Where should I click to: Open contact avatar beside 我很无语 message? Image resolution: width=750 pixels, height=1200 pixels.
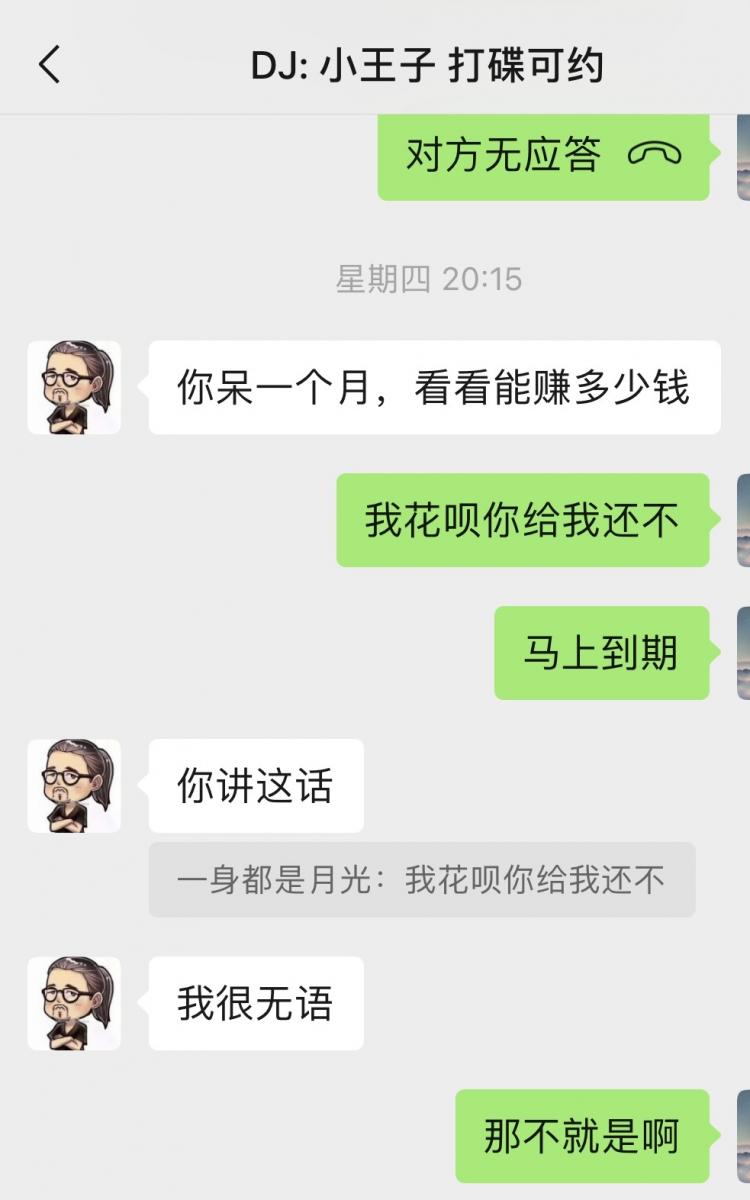click(x=74, y=1003)
